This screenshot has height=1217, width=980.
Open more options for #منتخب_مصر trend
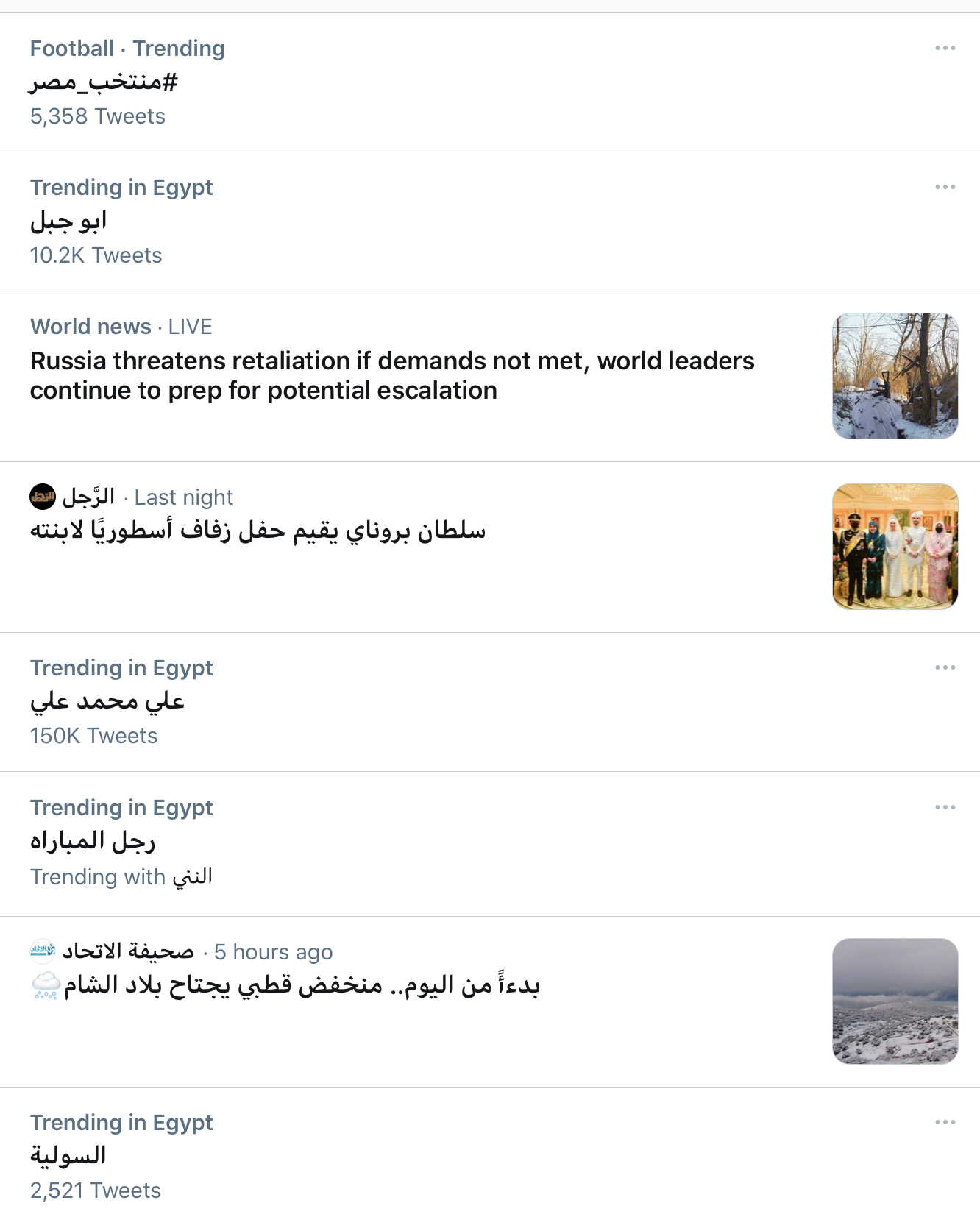tap(945, 49)
